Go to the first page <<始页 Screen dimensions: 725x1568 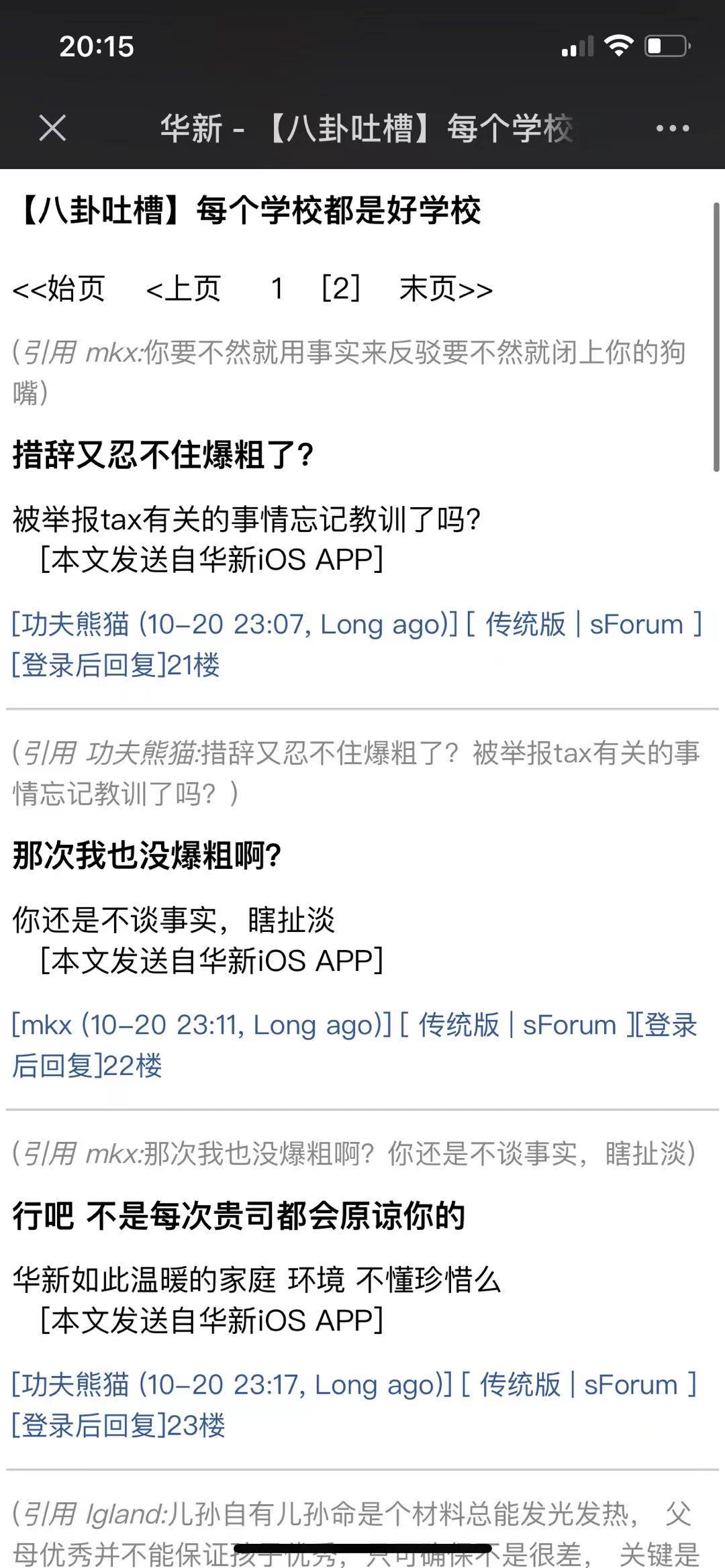(x=59, y=289)
